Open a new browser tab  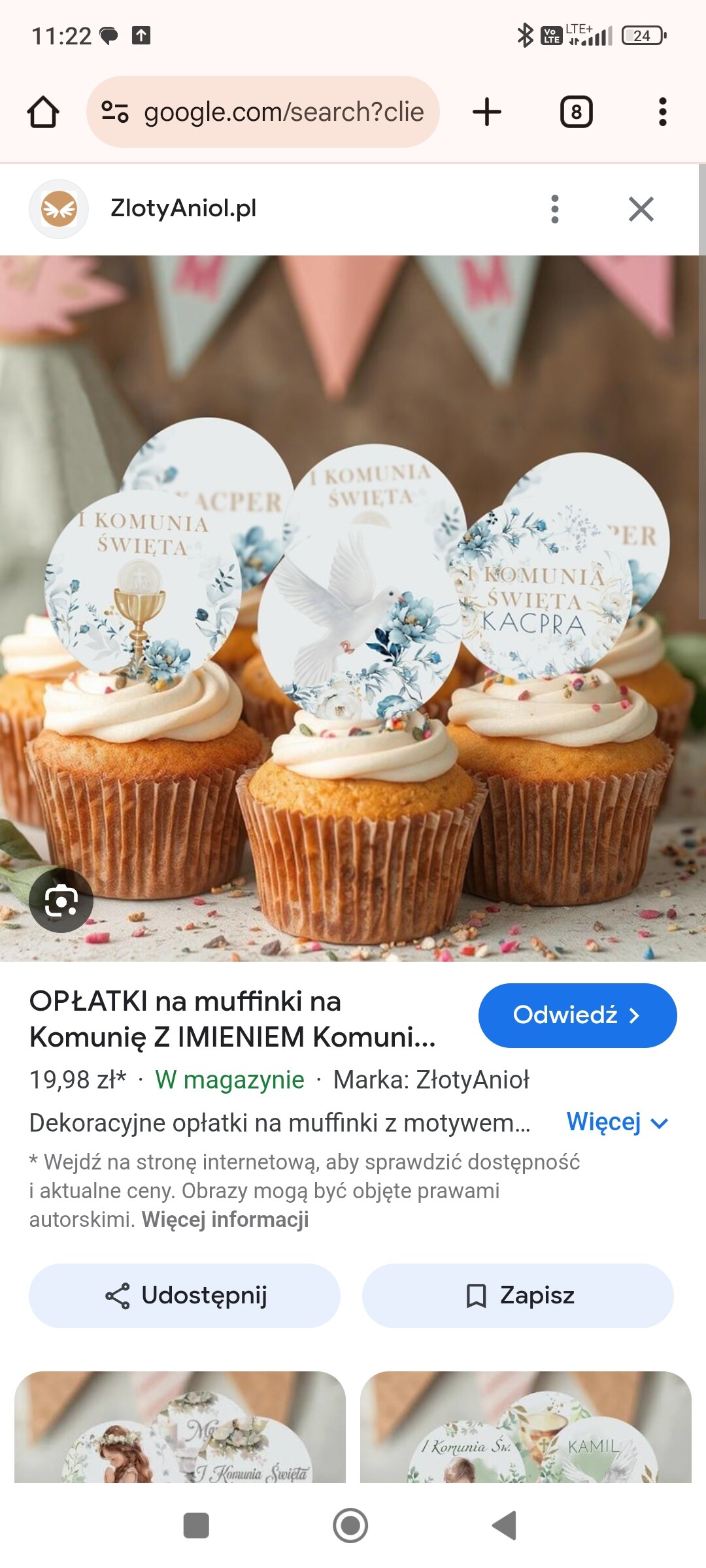pyautogui.click(x=487, y=112)
